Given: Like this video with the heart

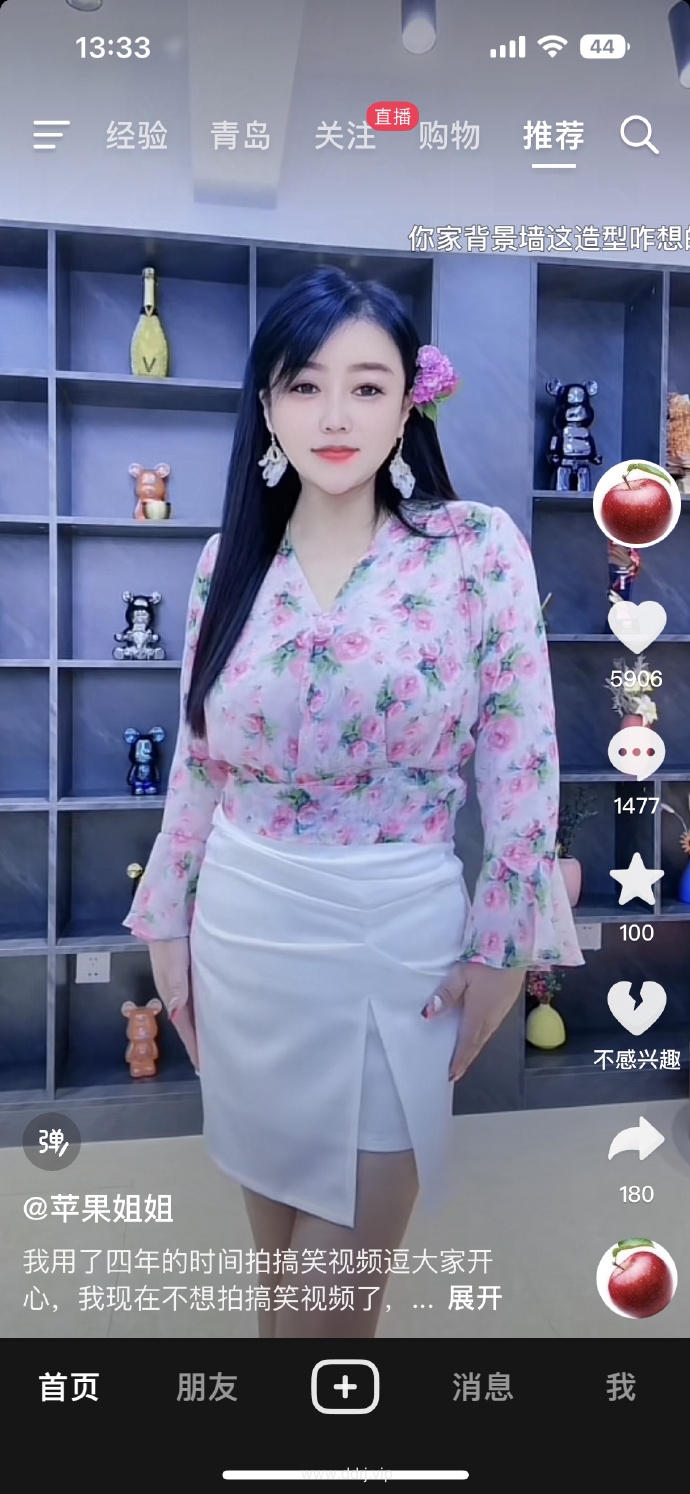Looking at the screenshot, I should [x=637, y=628].
